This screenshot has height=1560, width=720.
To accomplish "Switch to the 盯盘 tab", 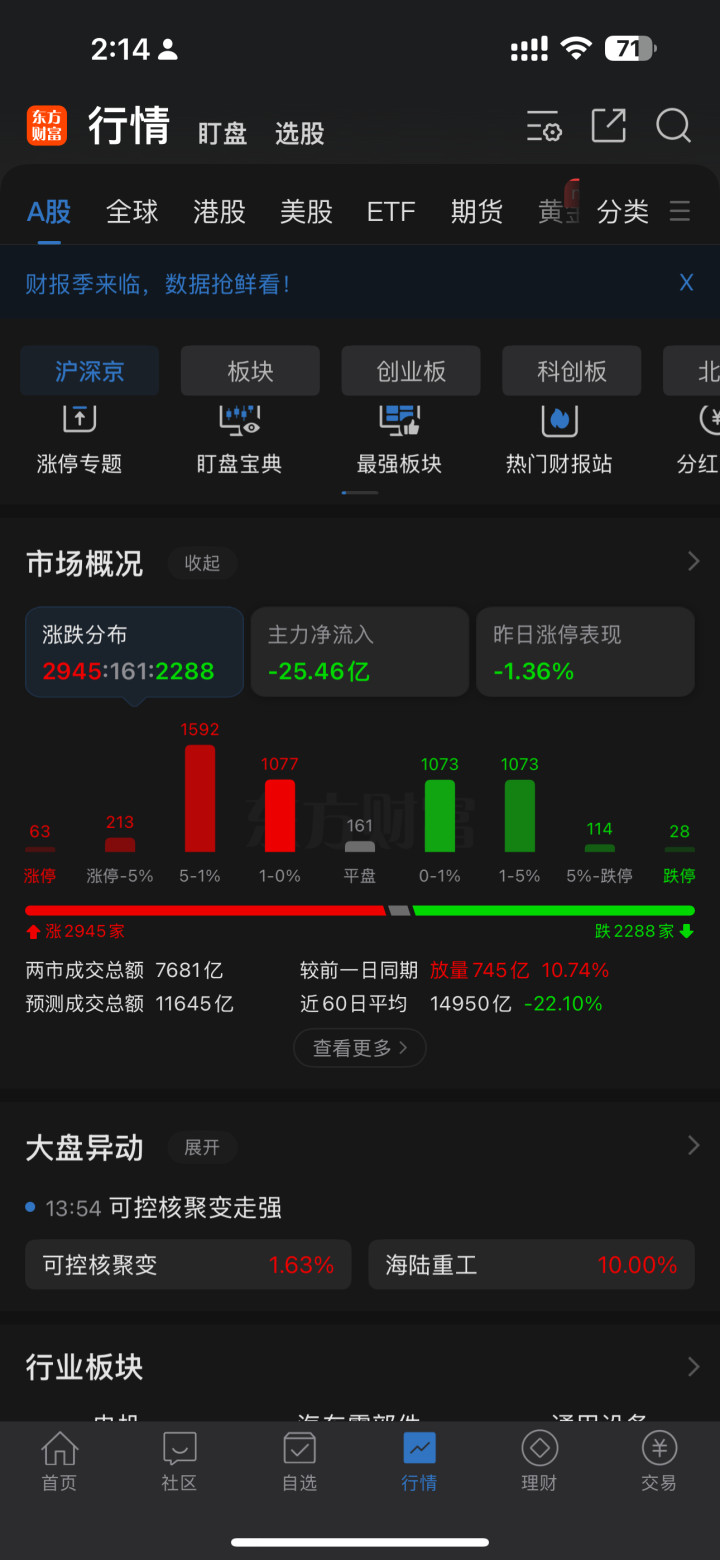I will pos(222,133).
